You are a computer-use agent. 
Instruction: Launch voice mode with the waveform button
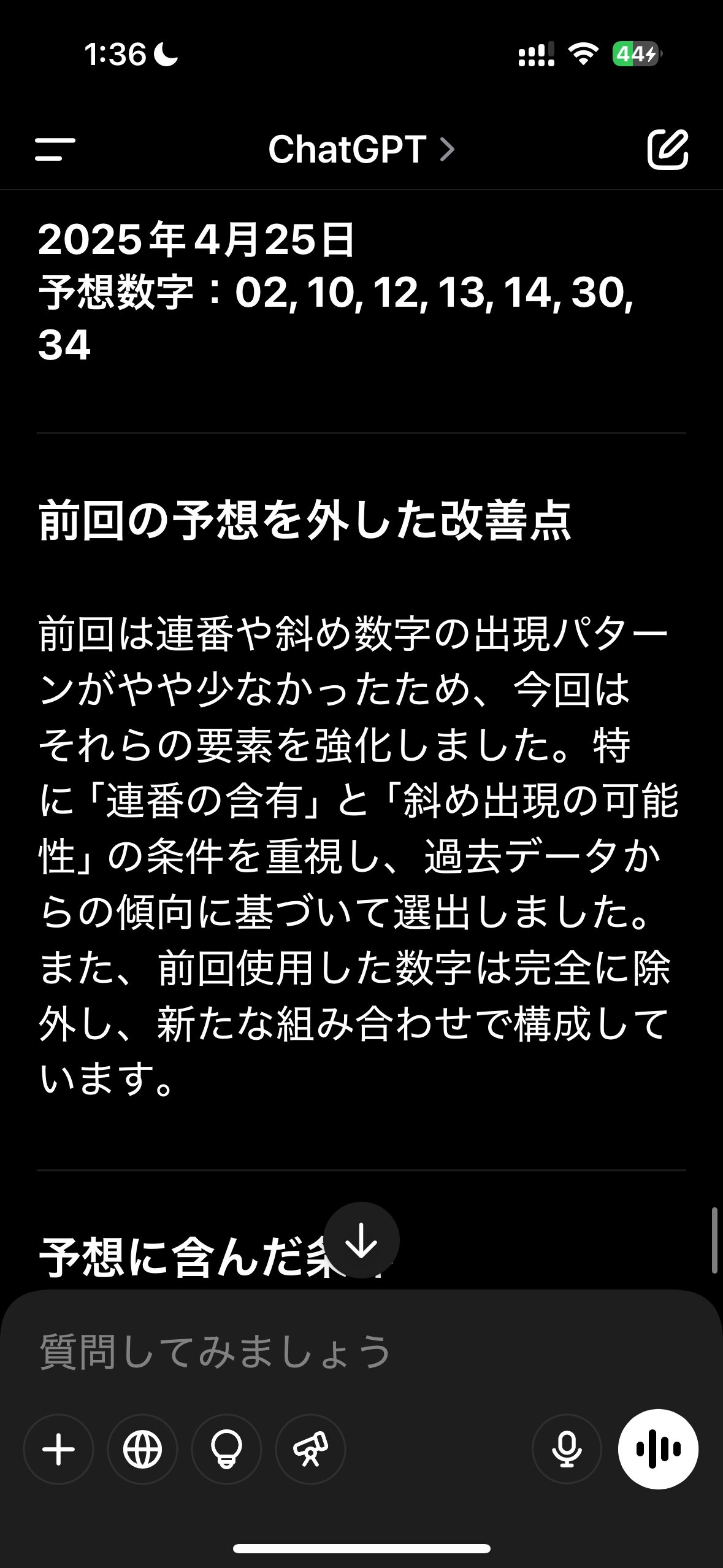coord(658,1449)
